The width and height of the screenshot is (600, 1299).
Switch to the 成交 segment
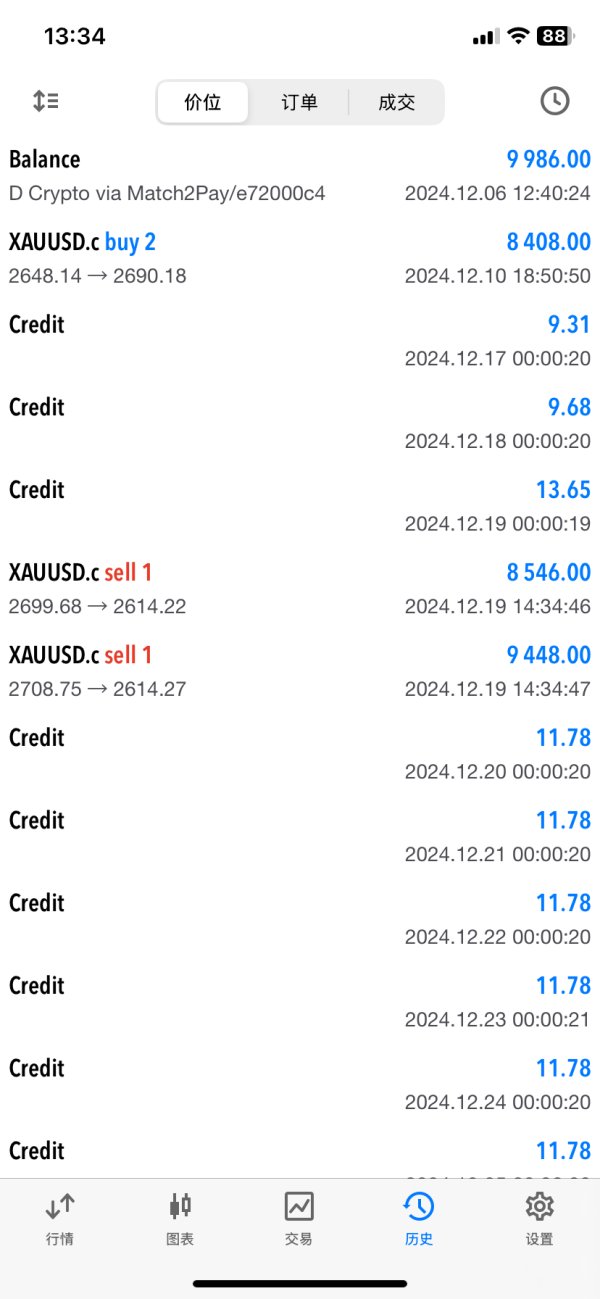tap(396, 102)
